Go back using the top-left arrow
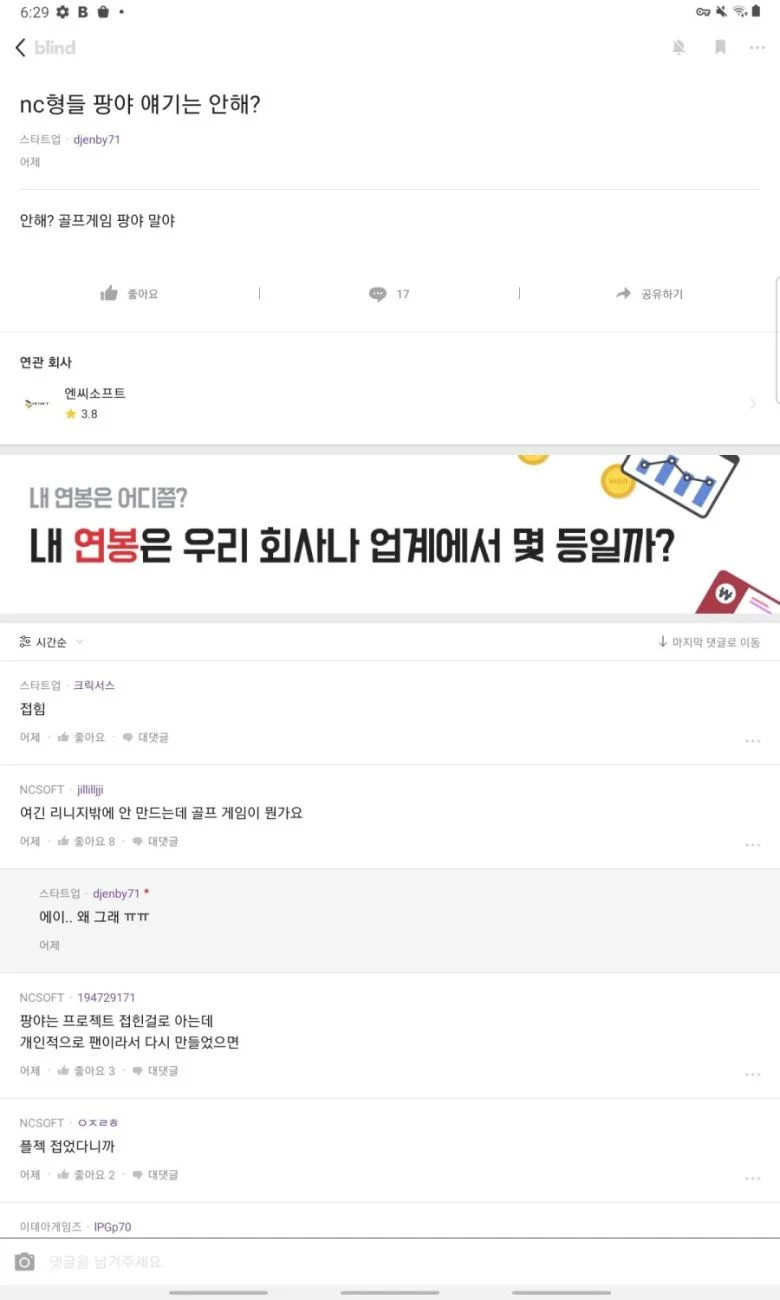This screenshot has width=780, height=1300. pyautogui.click(x=20, y=47)
